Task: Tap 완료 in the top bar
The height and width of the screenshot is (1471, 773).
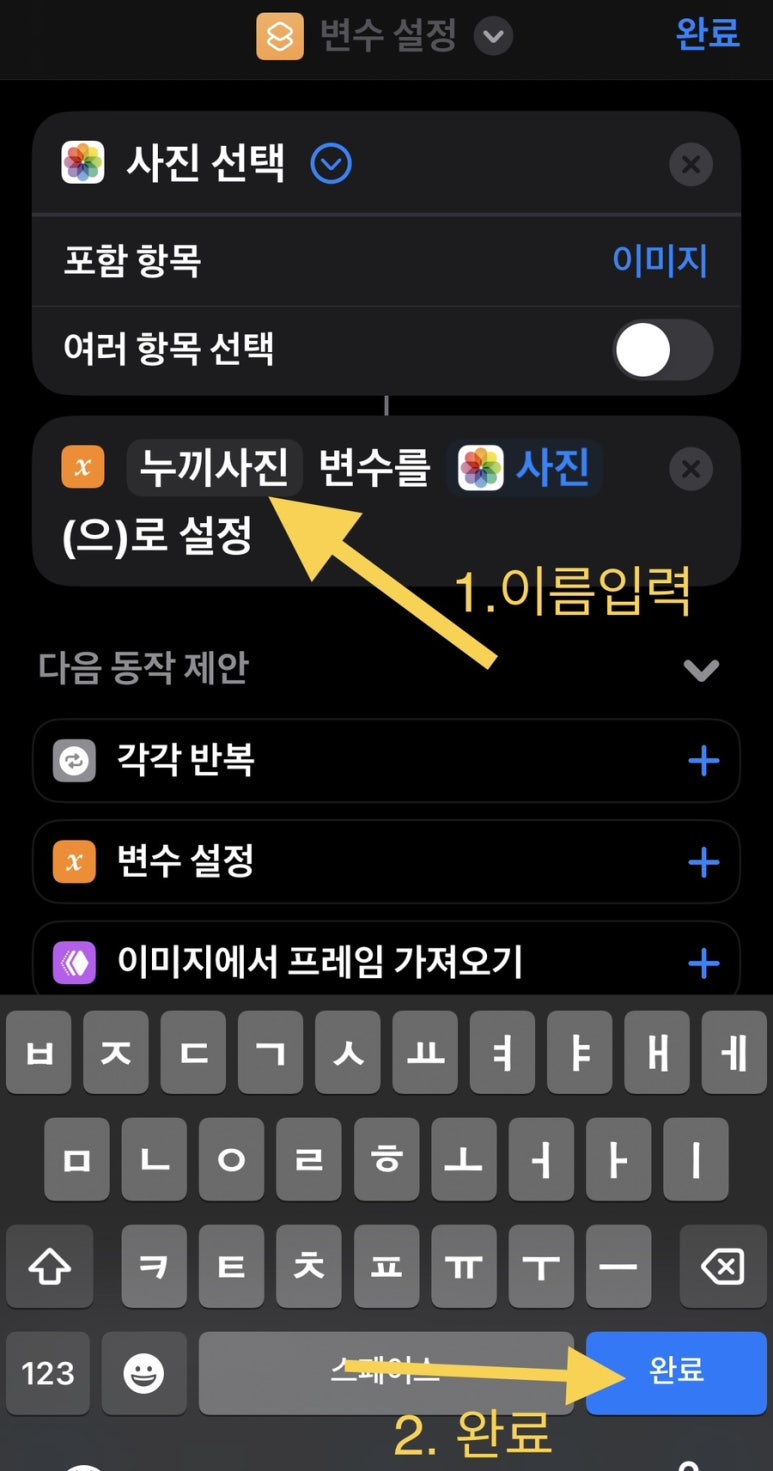Action: 708,34
